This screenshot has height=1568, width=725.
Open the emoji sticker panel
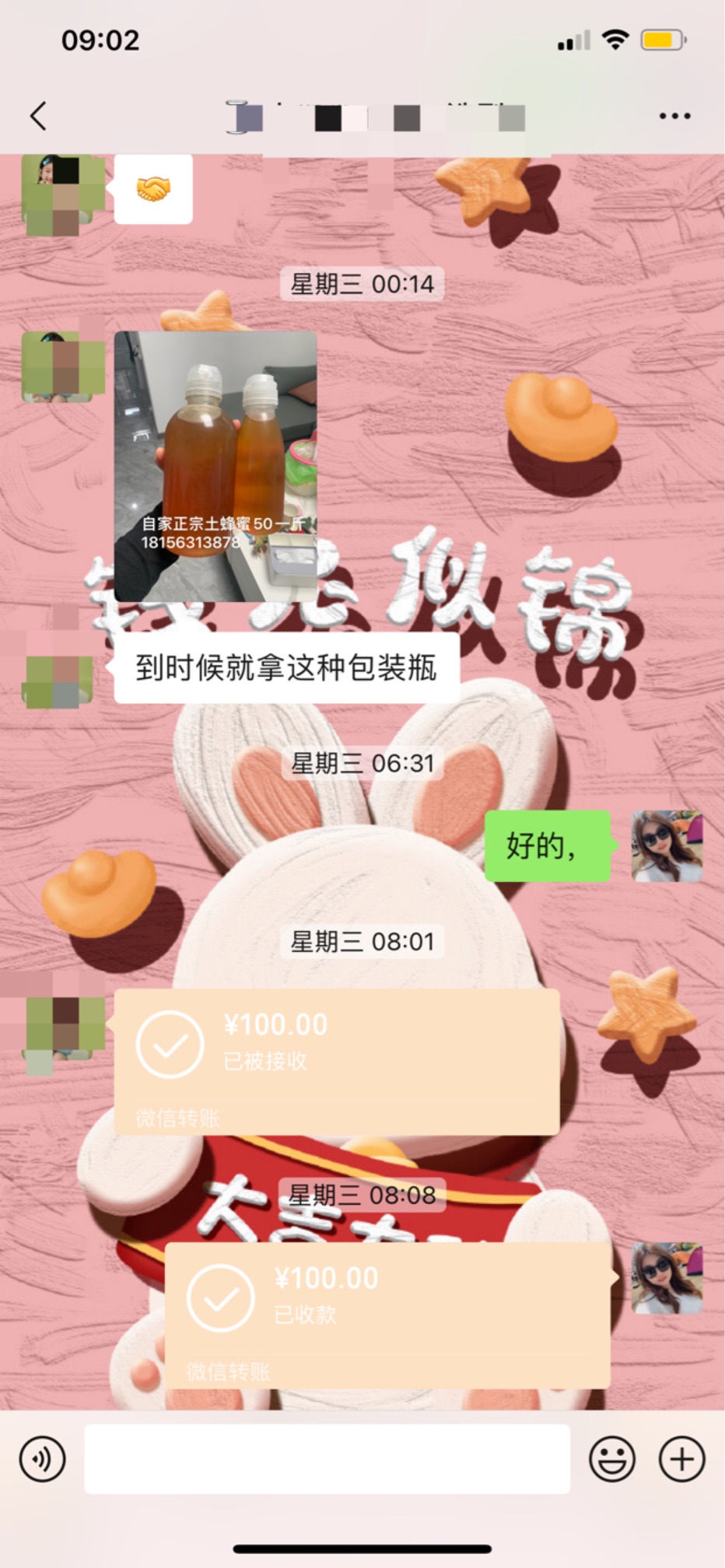coord(611,1459)
